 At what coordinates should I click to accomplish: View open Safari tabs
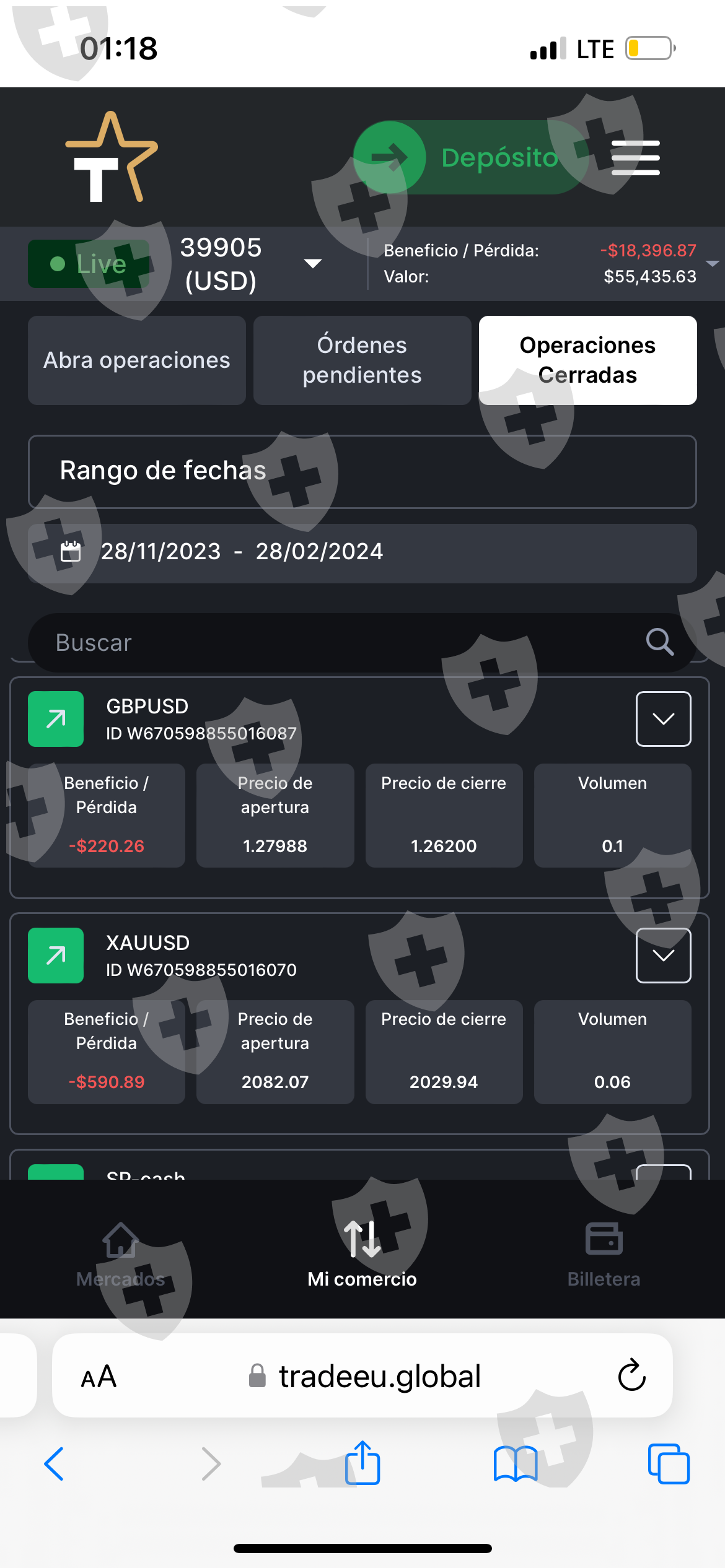[x=669, y=1464]
